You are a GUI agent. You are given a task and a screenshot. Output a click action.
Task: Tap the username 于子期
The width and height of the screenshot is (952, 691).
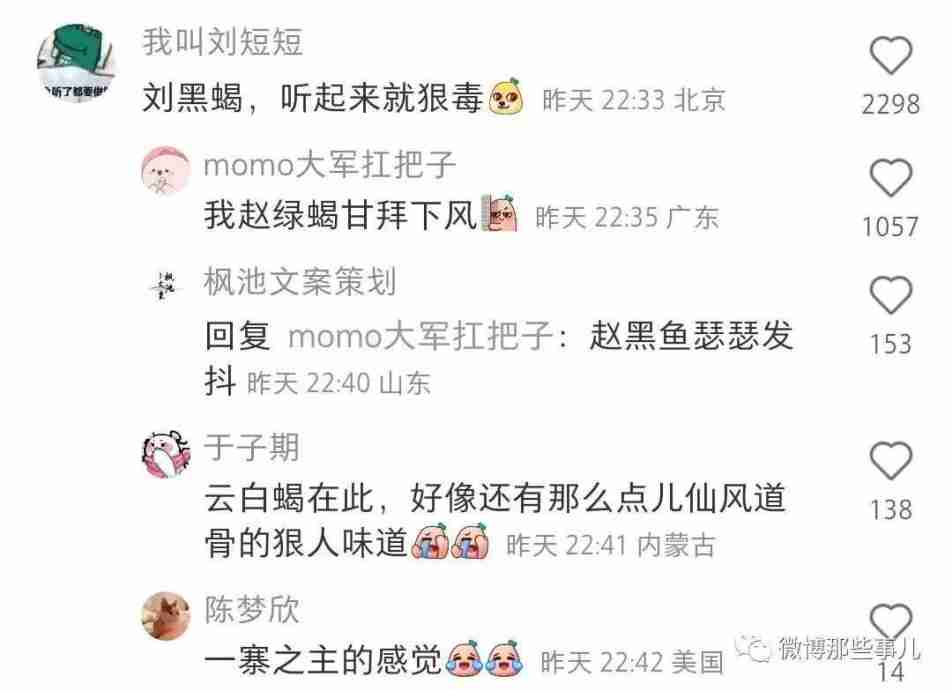pos(251,446)
